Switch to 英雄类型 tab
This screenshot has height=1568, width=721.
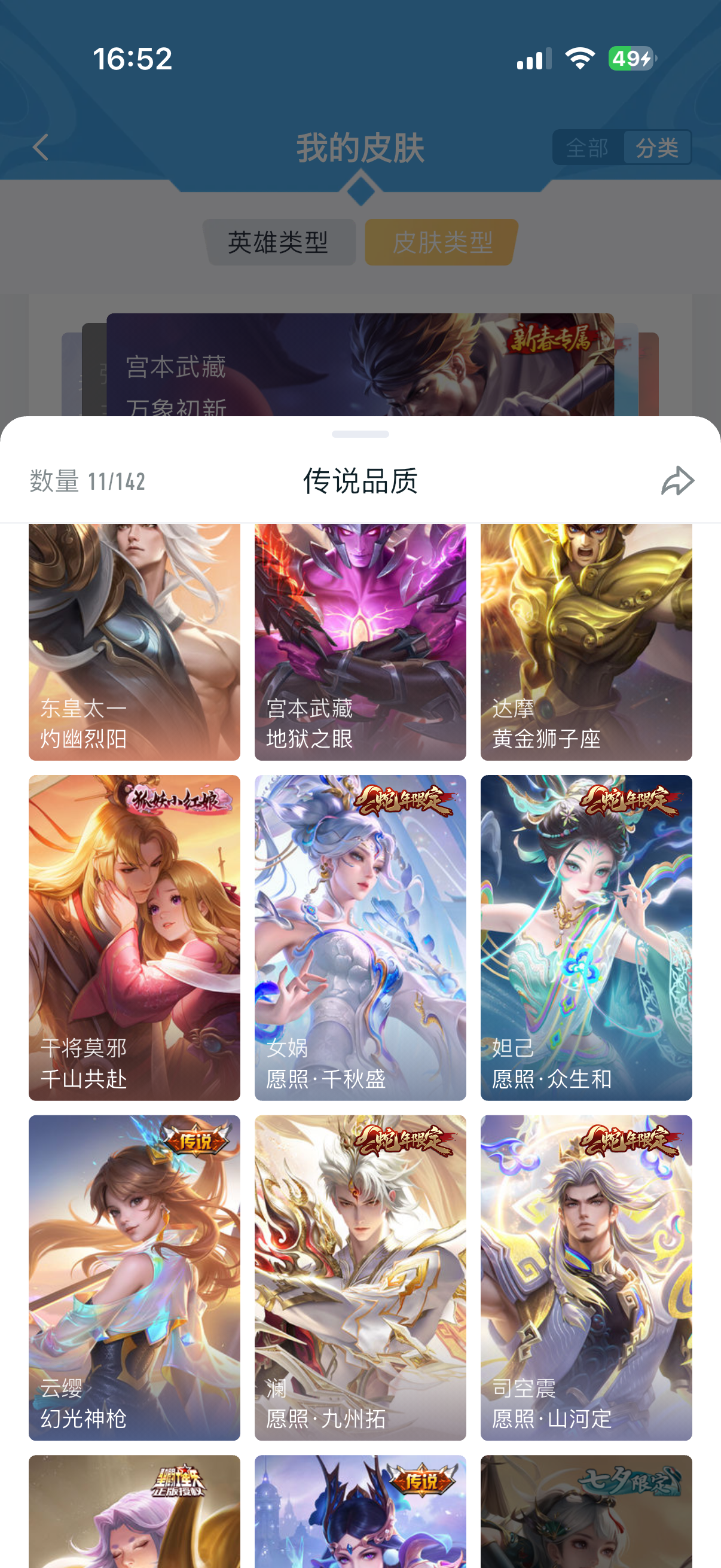point(279,242)
